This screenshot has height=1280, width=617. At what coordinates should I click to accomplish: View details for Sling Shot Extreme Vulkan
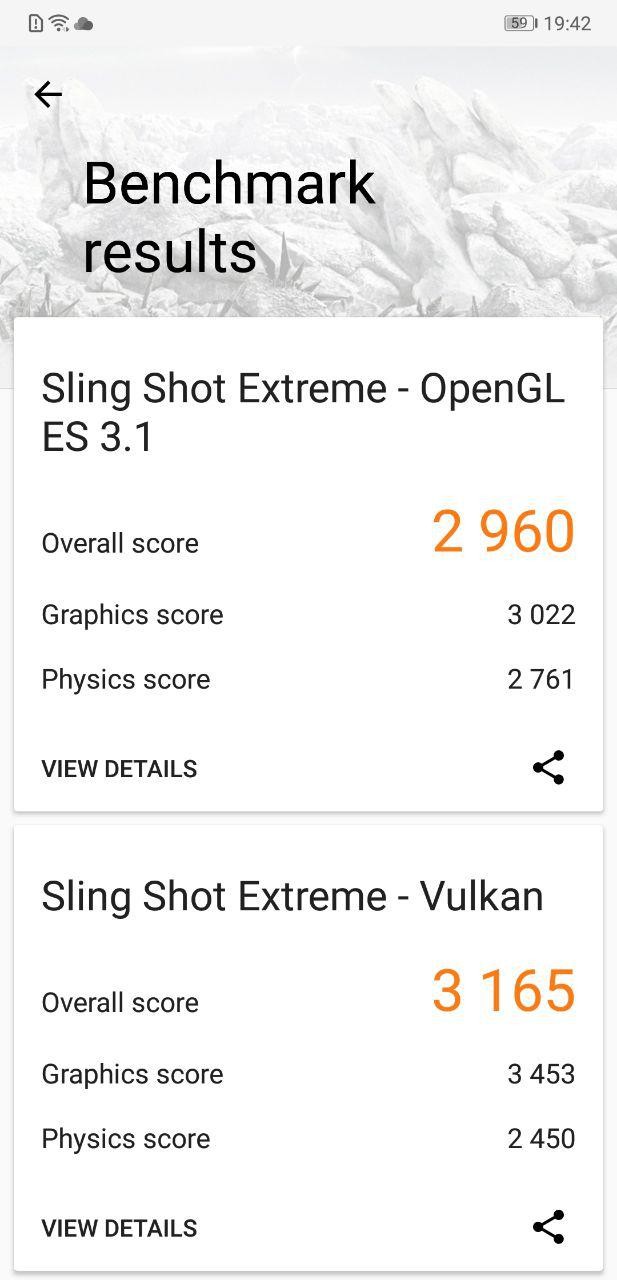click(119, 1228)
